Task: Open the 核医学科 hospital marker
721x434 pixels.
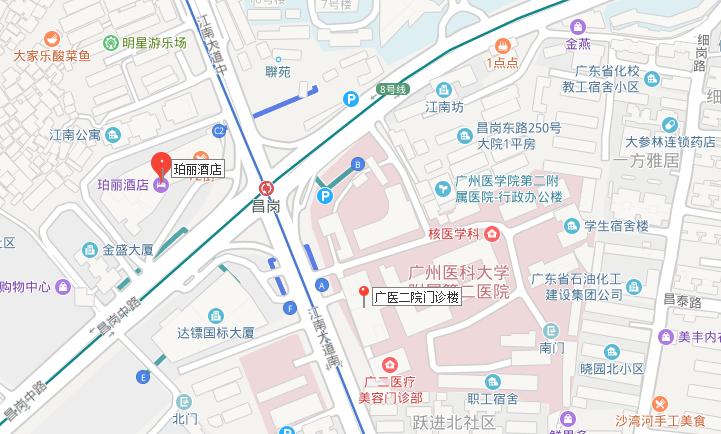Action: click(491, 234)
